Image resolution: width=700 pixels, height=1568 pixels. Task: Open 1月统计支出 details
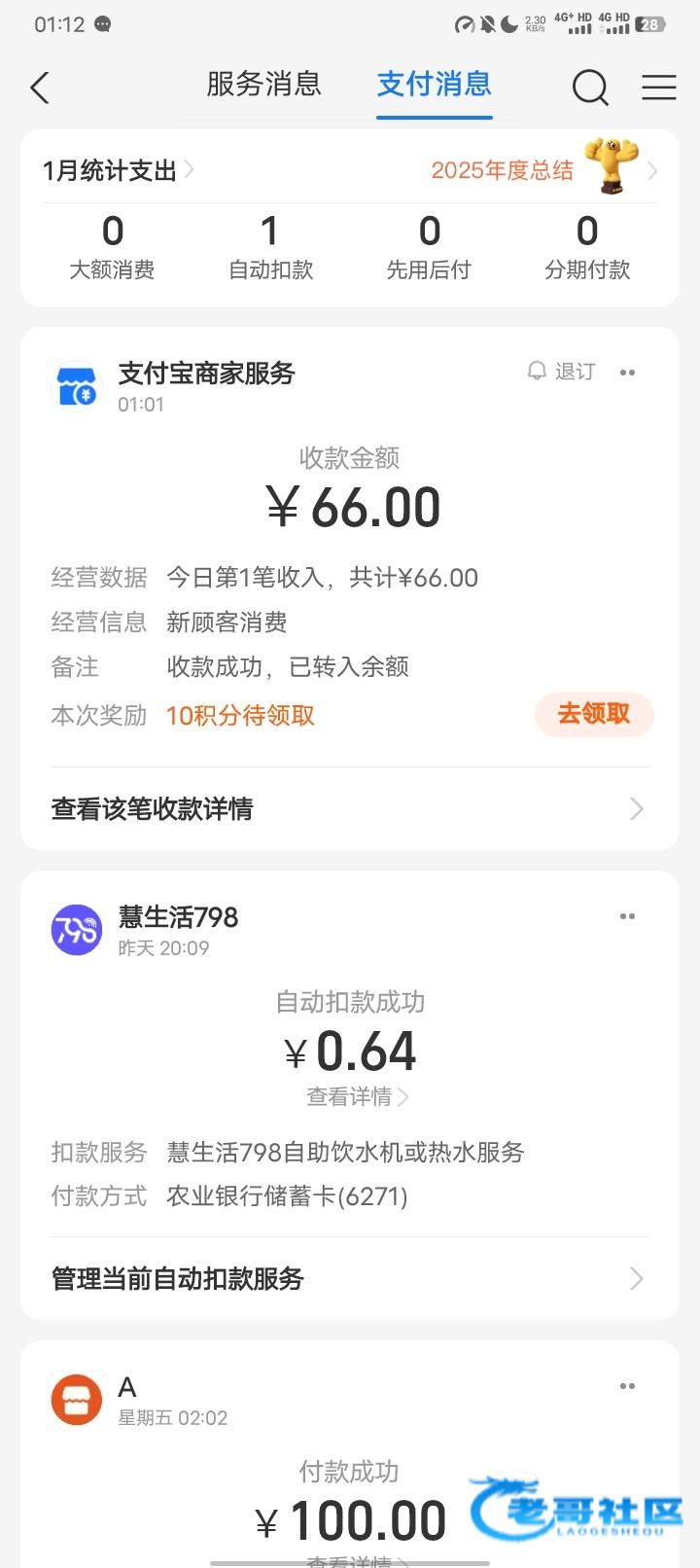[118, 170]
